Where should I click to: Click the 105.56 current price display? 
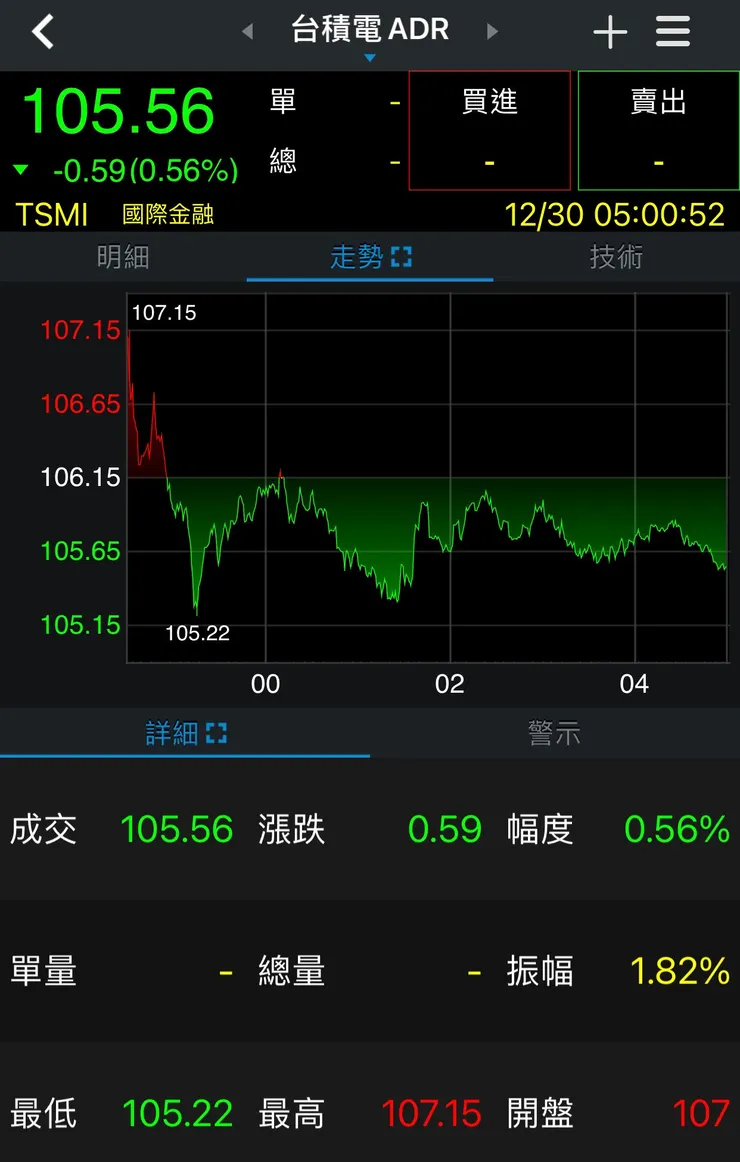pyautogui.click(x=118, y=112)
